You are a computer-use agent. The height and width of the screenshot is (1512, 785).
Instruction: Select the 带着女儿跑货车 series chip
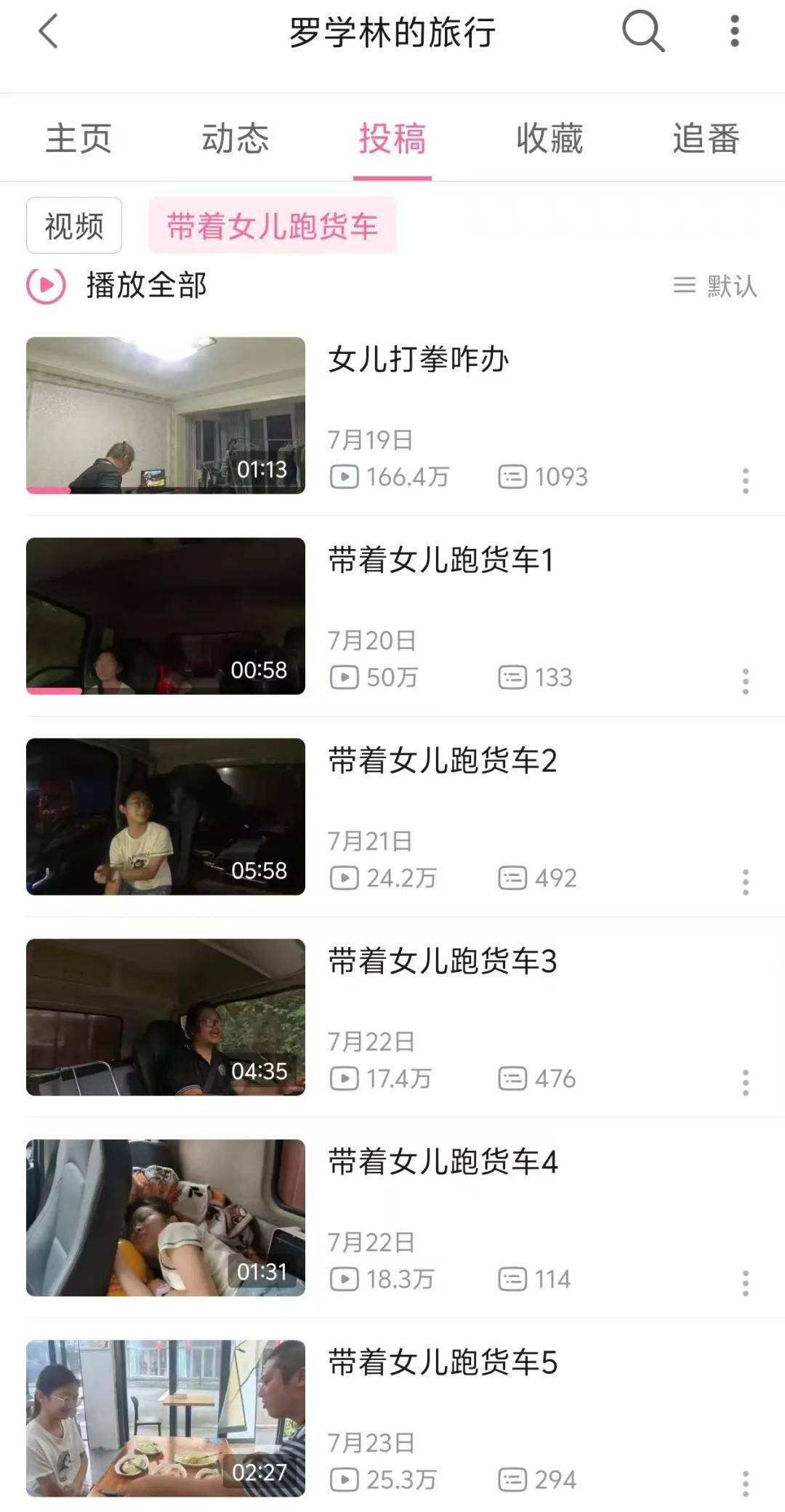[x=273, y=225]
